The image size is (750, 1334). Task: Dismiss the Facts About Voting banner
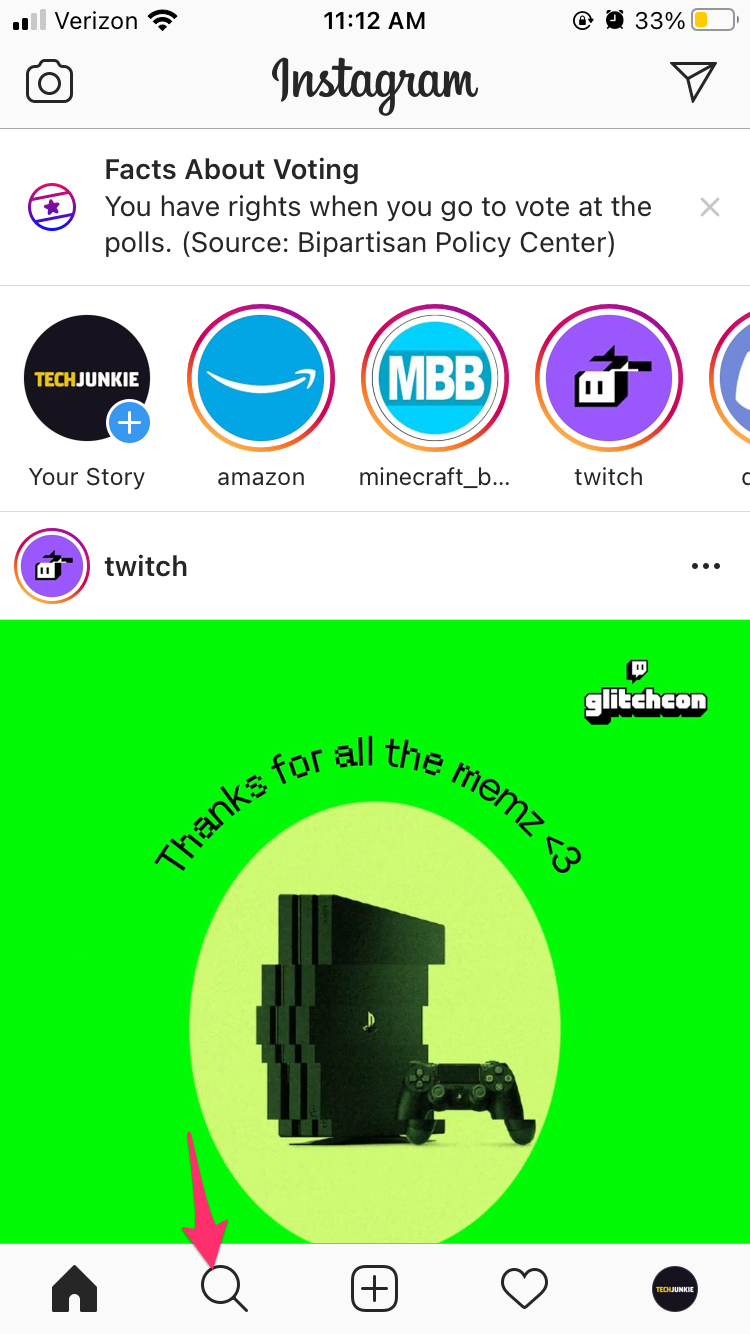(709, 207)
